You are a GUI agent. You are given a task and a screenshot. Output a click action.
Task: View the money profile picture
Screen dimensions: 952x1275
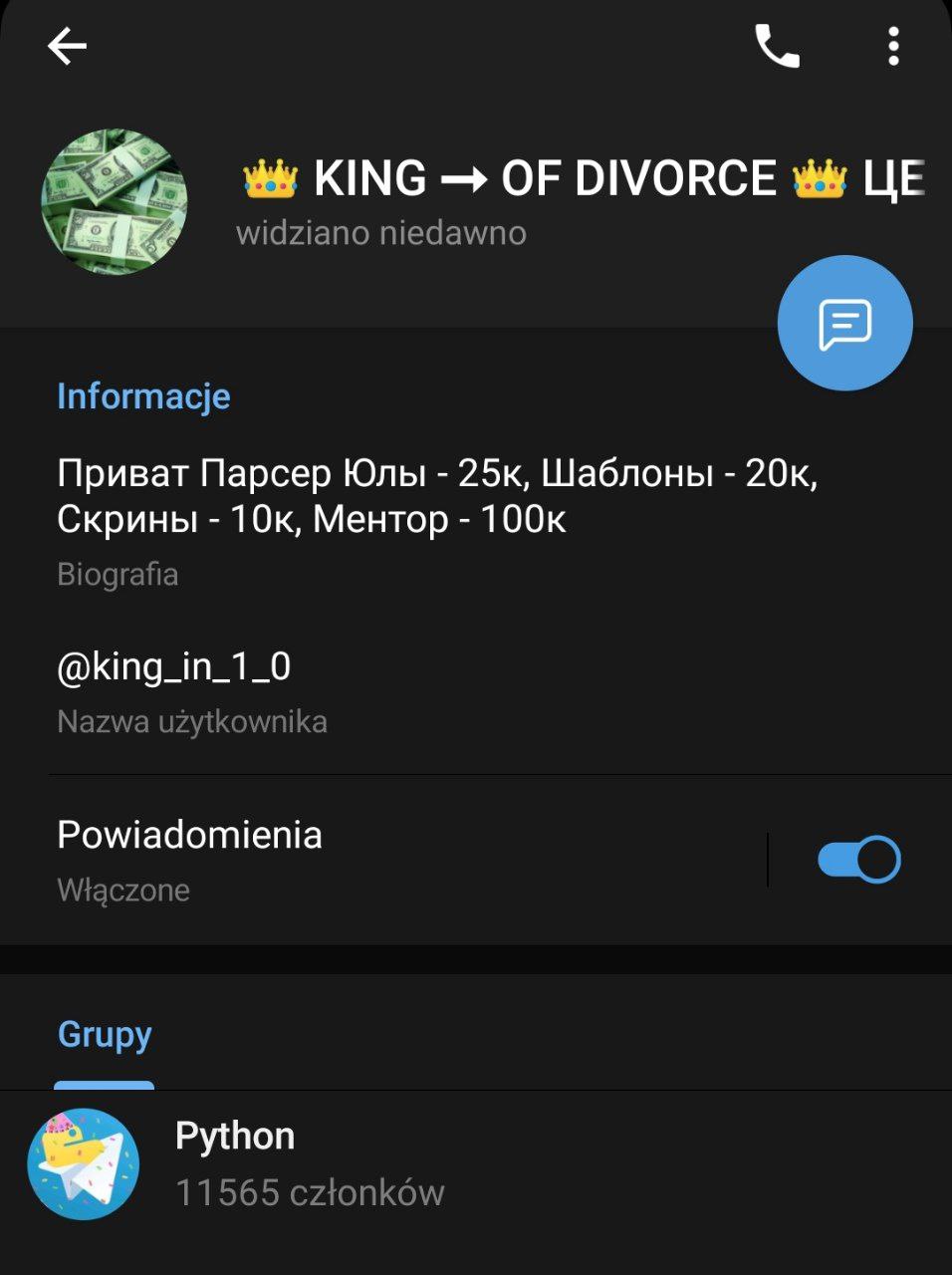(115, 202)
